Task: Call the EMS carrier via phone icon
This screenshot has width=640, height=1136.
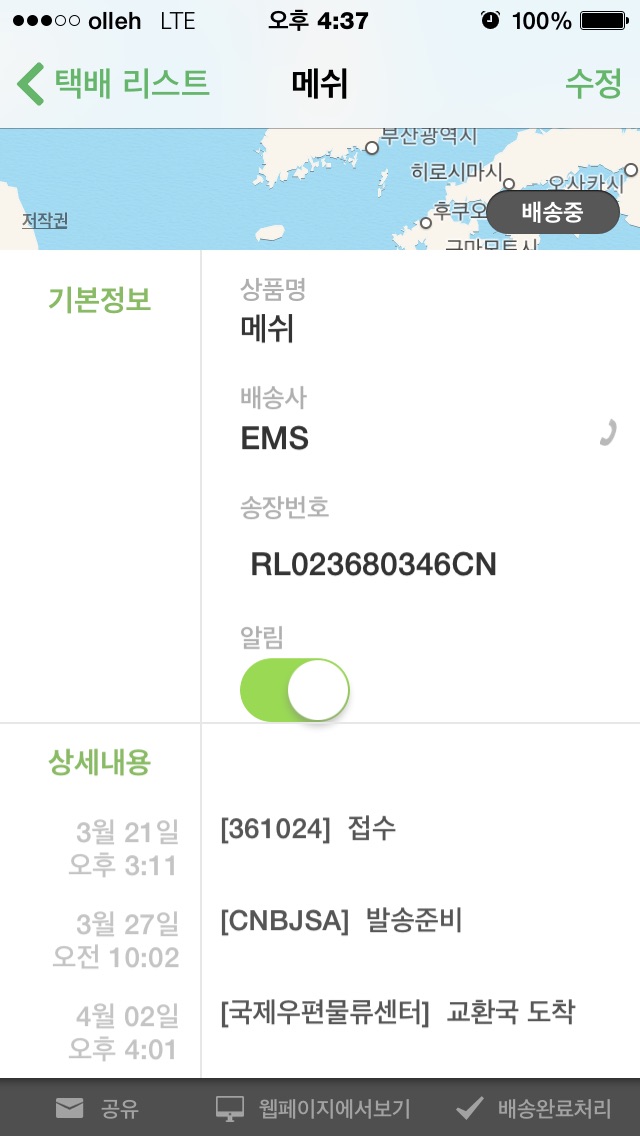Action: coord(606,433)
